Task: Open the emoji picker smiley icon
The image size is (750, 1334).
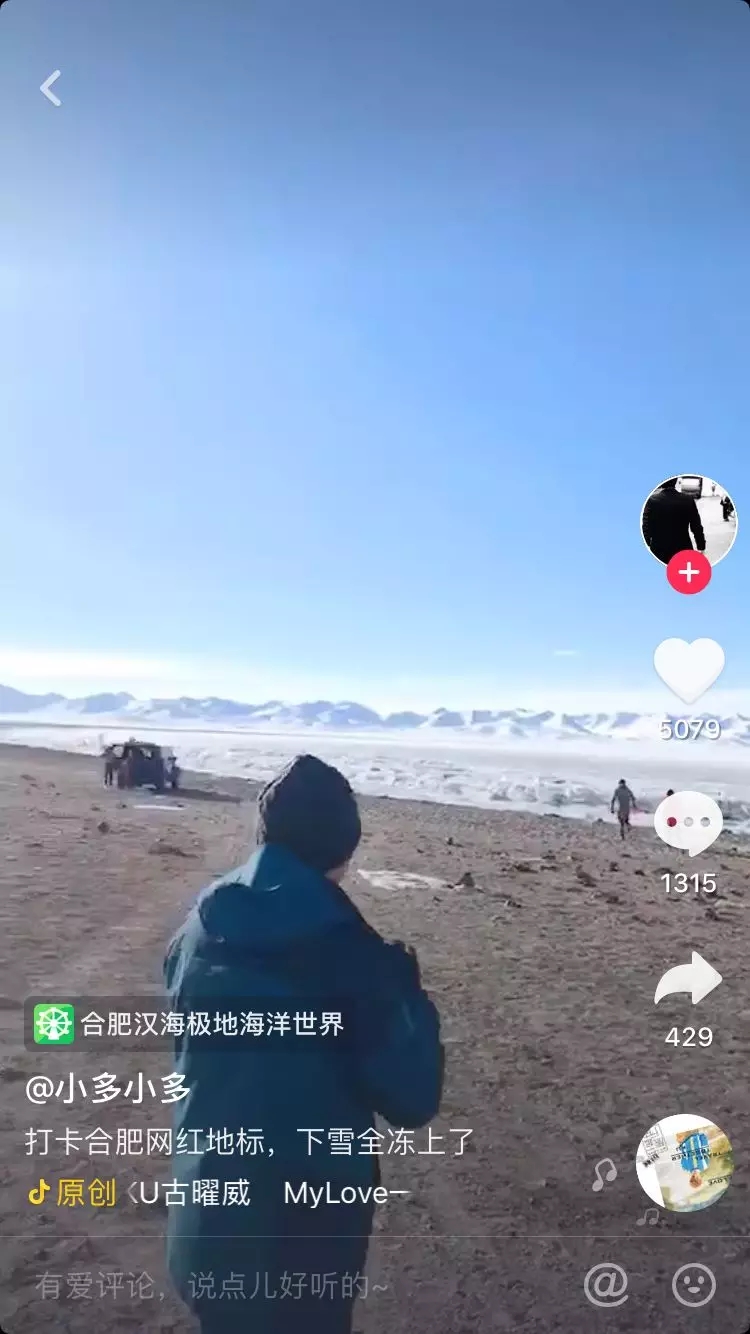Action: (x=694, y=1285)
